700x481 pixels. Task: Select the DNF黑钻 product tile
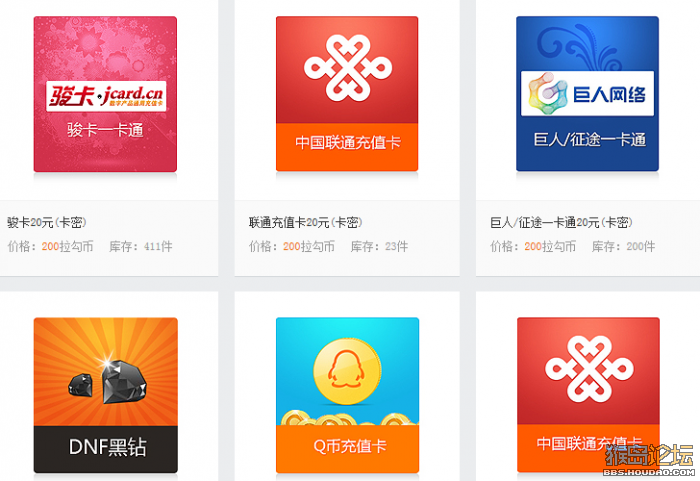coord(105,394)
